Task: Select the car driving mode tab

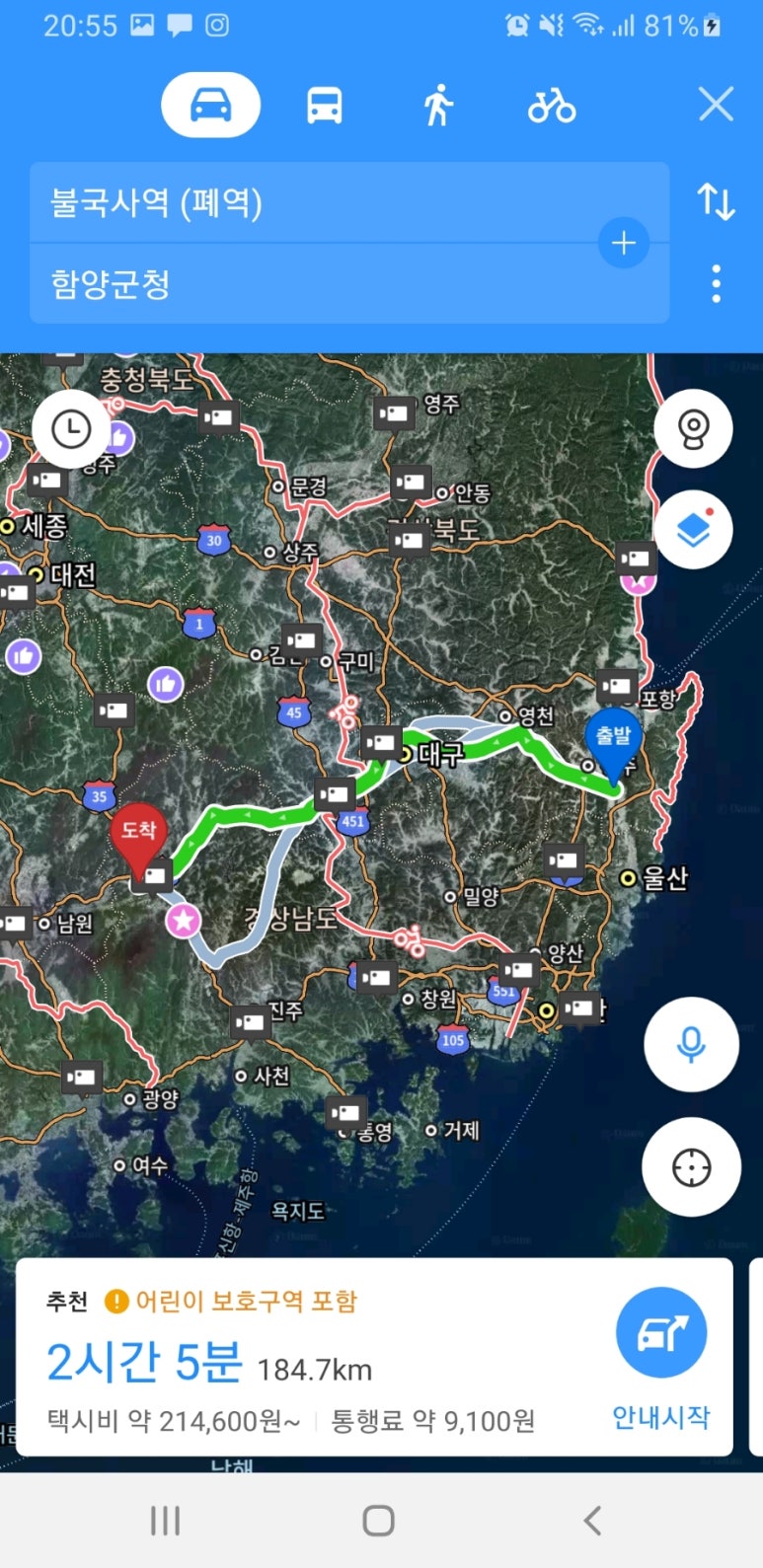Action: pos(210,105)
